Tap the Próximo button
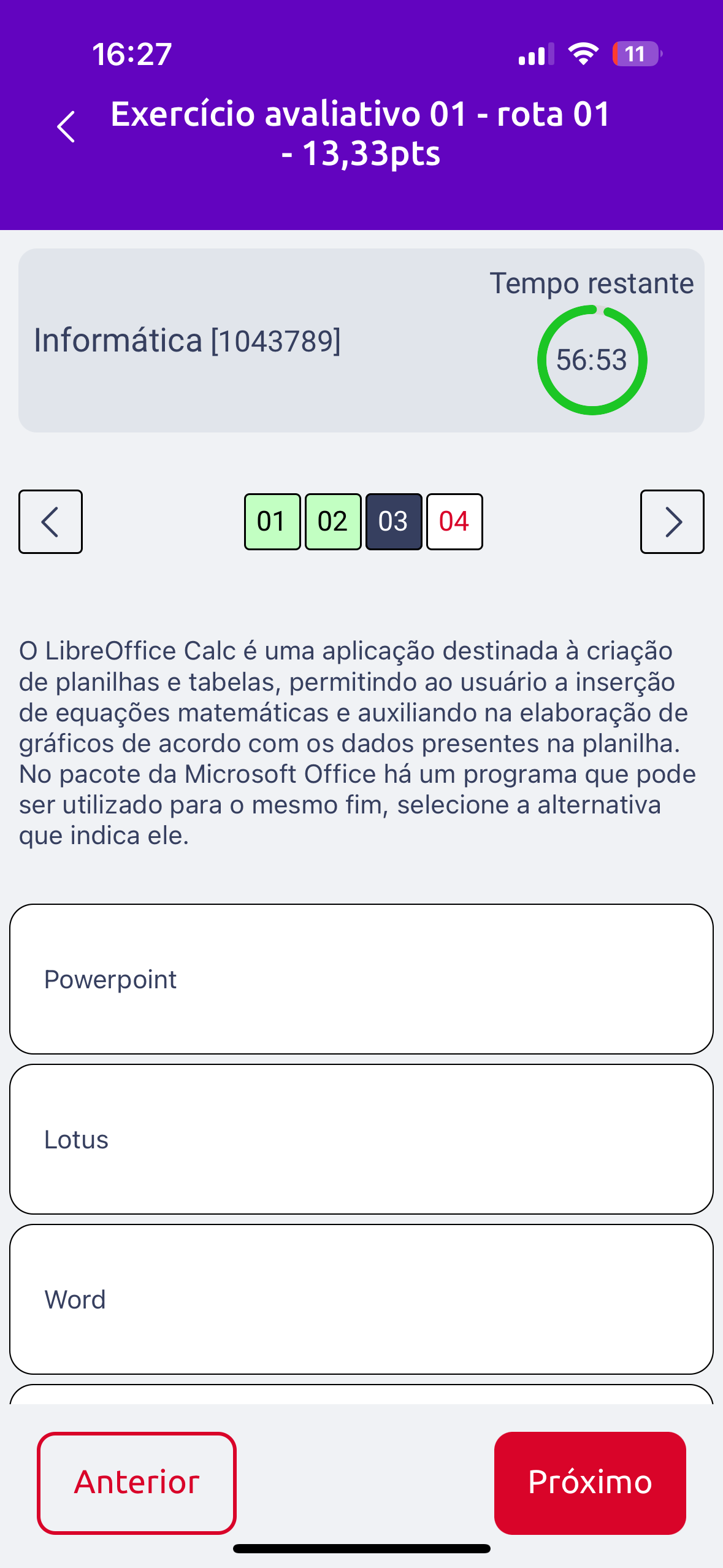723x1568 pixels. 590,1483
